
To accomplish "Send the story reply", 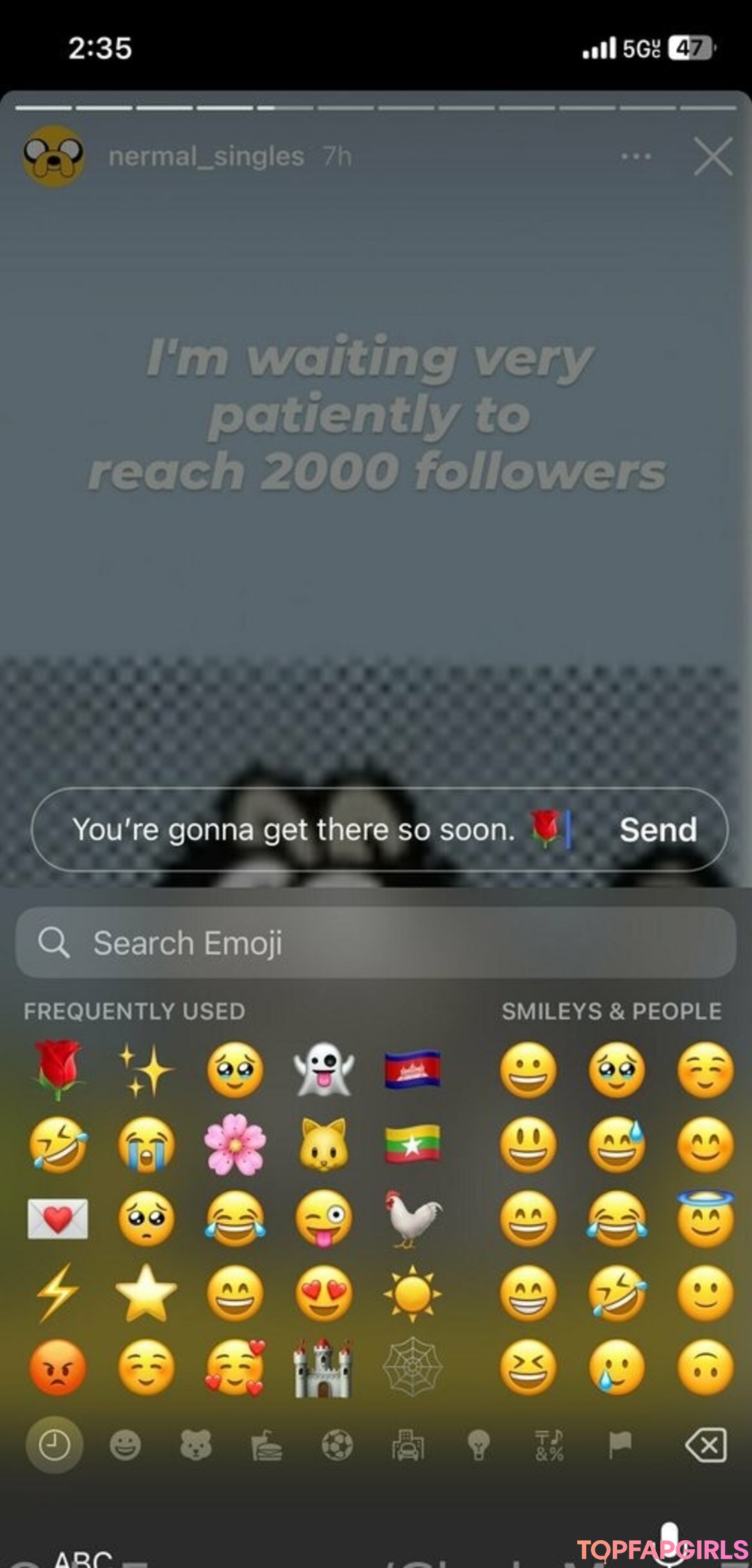I will pyautogui.click(x=657, y=830).
